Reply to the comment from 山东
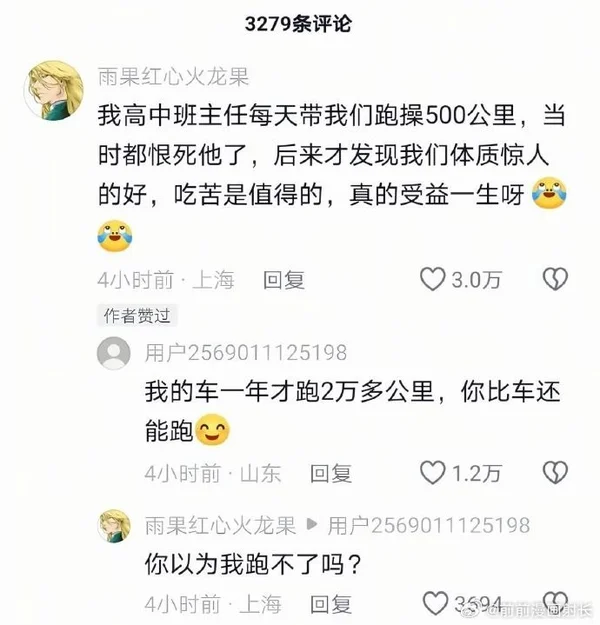This screenshot has height=625, width=600. click(x=331, y=474)
